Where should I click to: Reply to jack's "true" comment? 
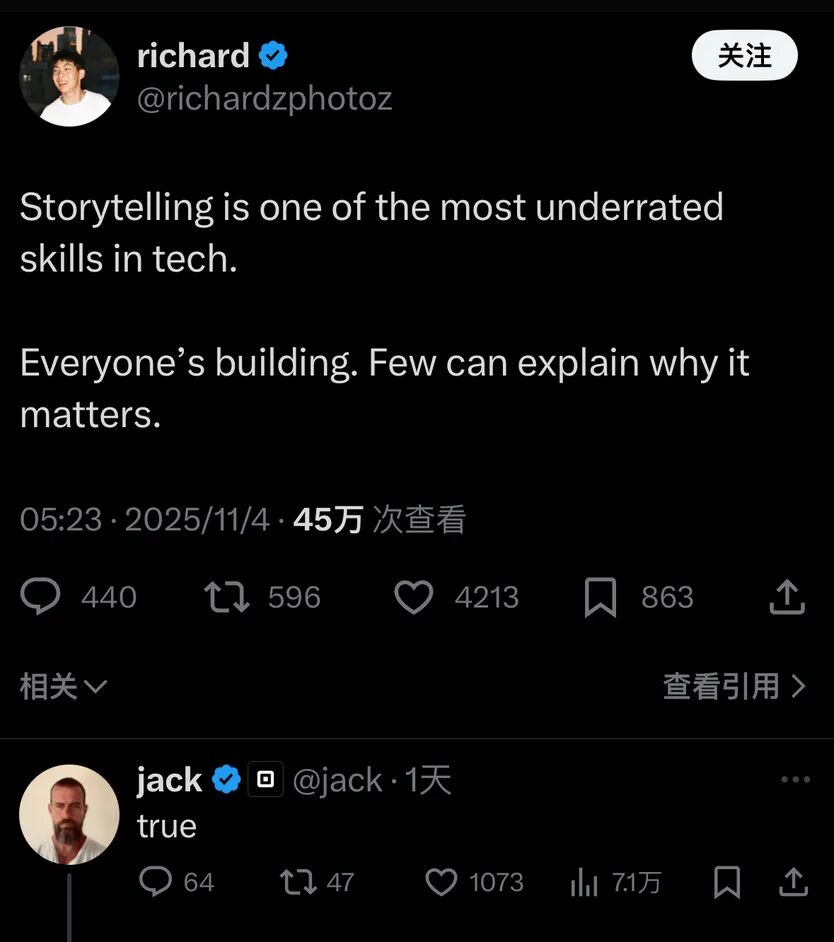tap(156, 881)
